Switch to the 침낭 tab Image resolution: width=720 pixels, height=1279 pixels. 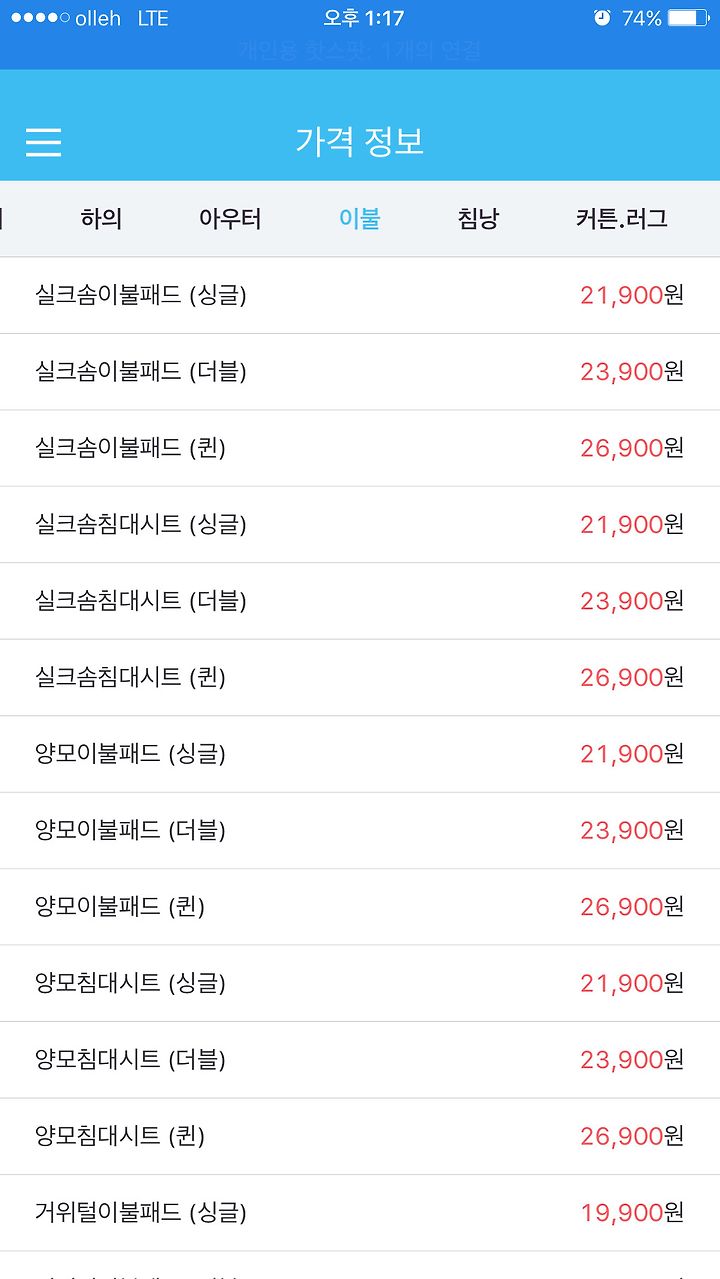click(479, 219)
